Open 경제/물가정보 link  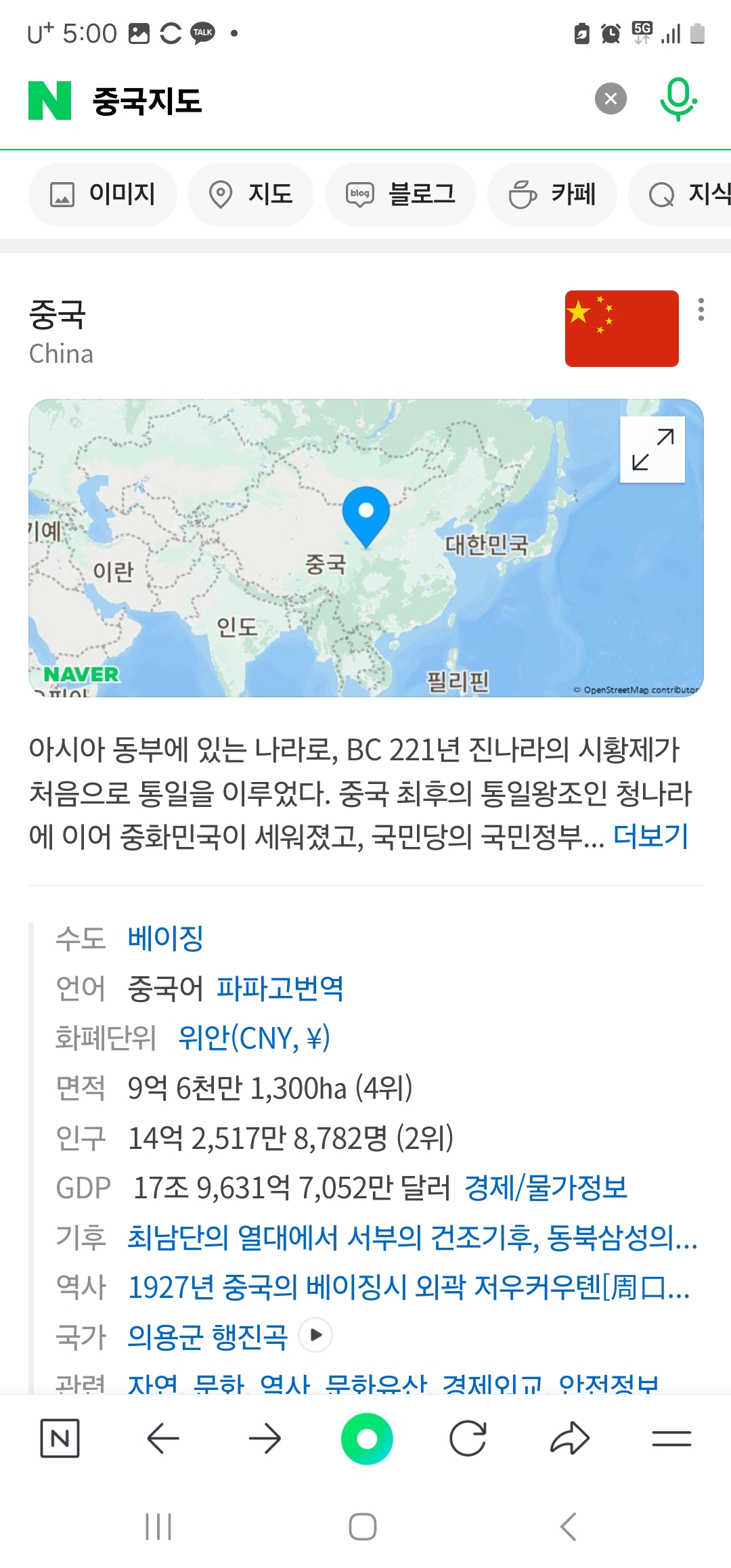click(x=546, y=1188)
